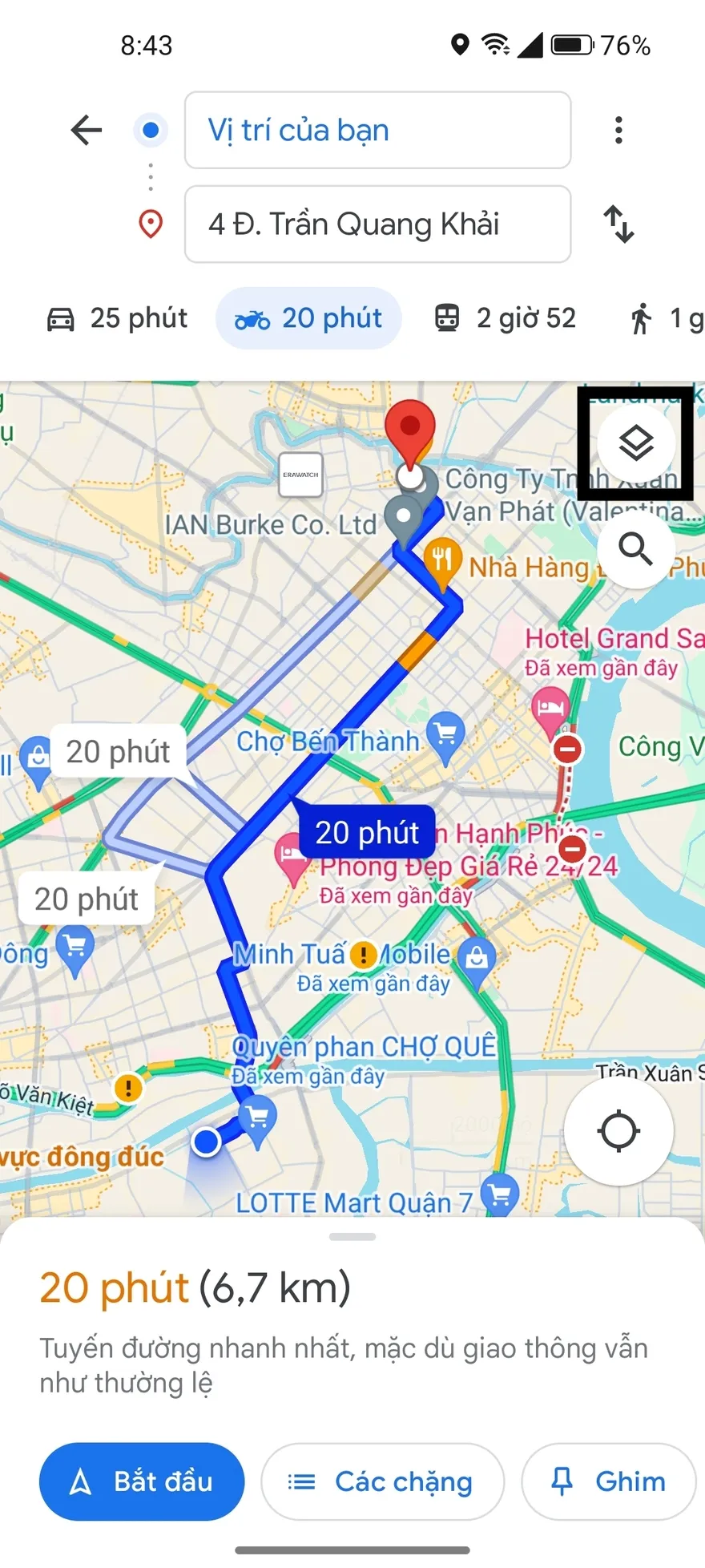This screenshot has width=705, height=1568.
Task: Tap Ghim to pin this route
Action: (x=607, y=1481)
